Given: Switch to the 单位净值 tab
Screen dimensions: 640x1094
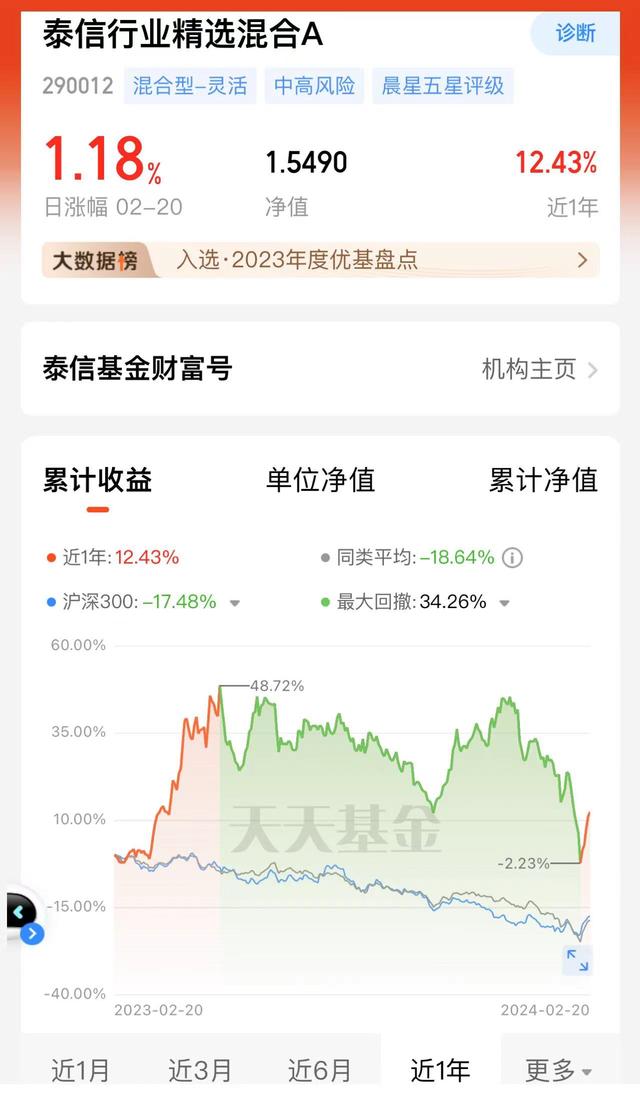Looking at the screenshot, I should (x=320, y=480).
